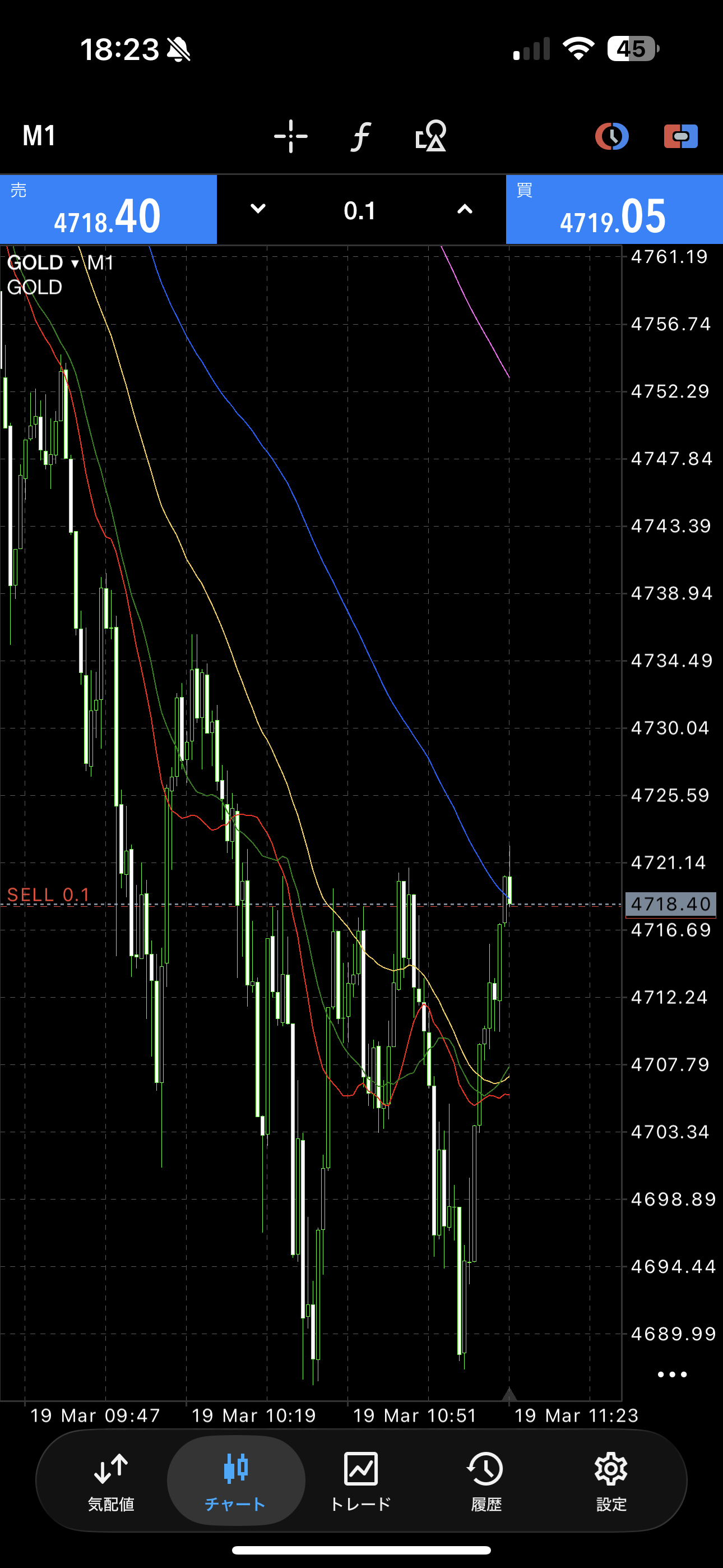Screen dimensions: 723x1568
Task: Edit the 0.1 lot size
Action: click(x=360, y=211)
